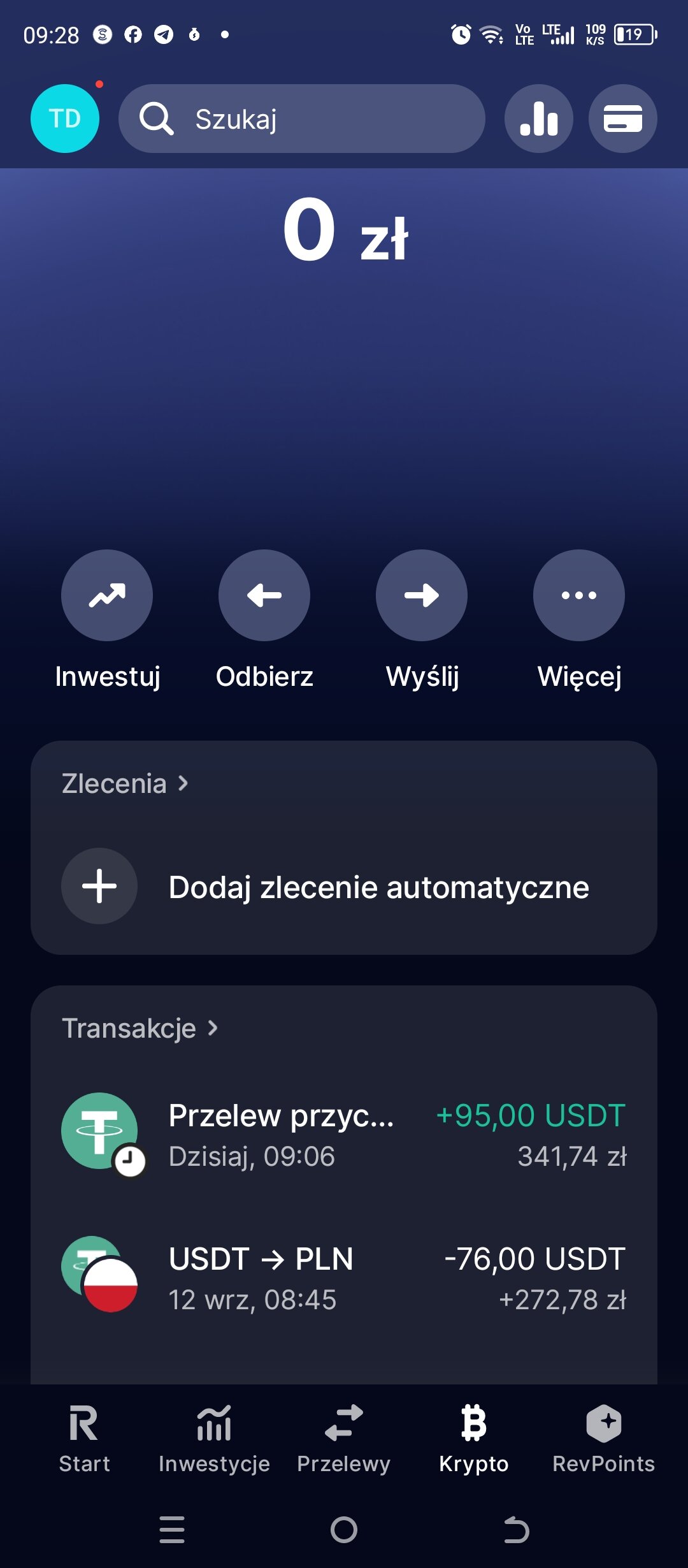Open the TD profile avatar
The image size is (688, 1568).
coord(65,119)
